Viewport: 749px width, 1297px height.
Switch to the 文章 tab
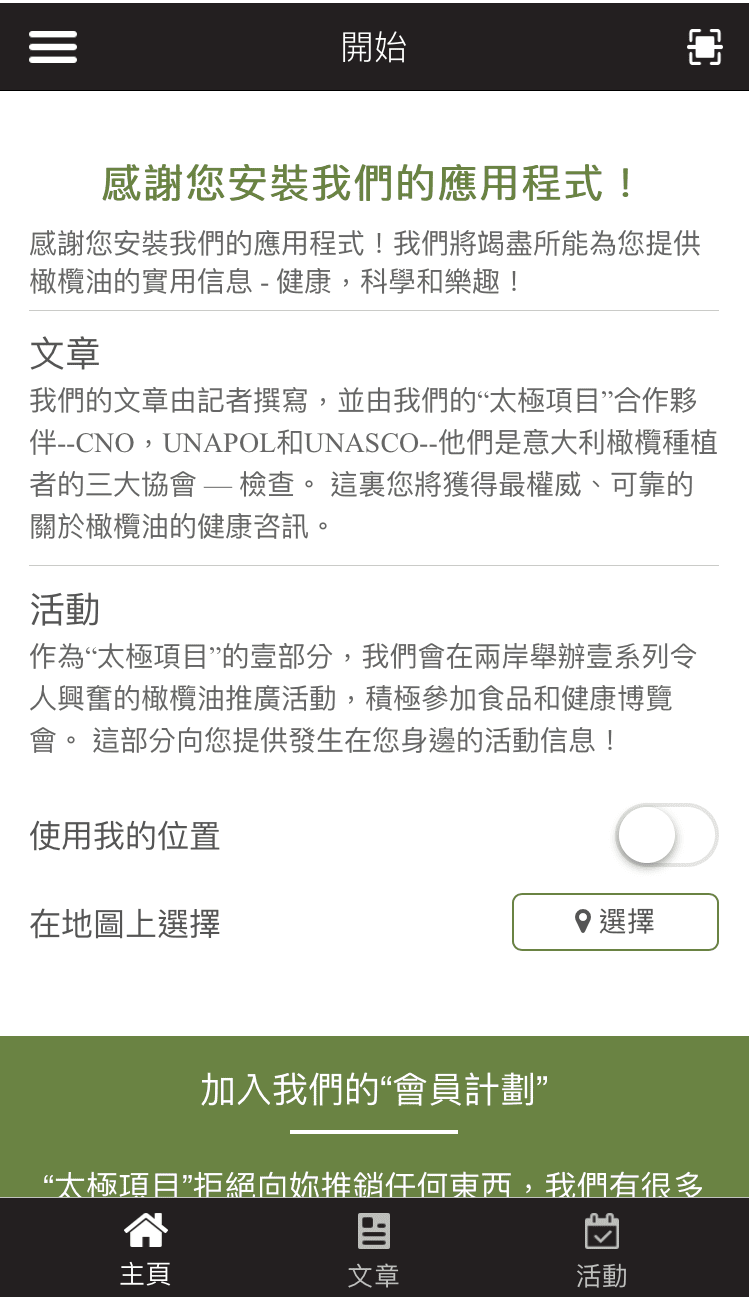point(374,1248)
